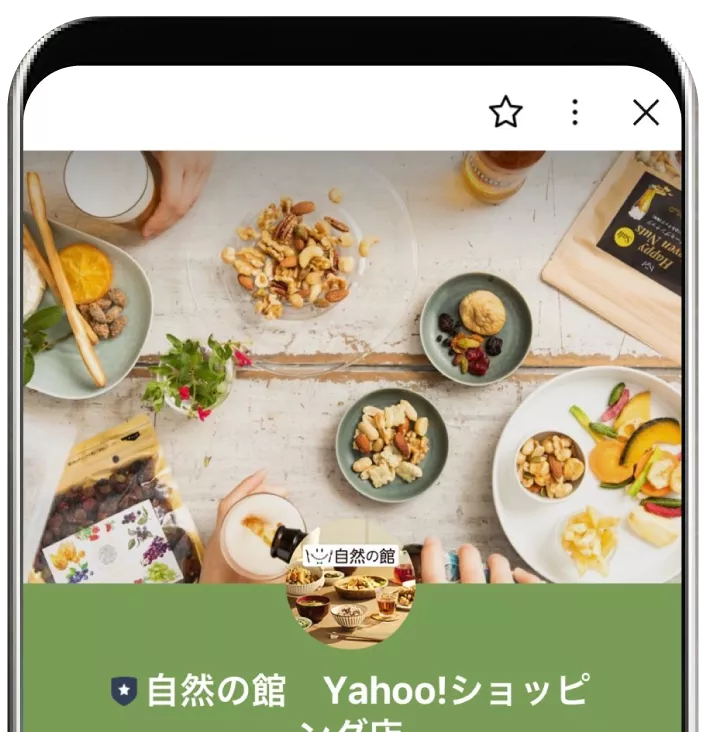This screenshot has height=732, width=706.
Task: Close the 自然の館 profile page
Action: [x=646, y=112]
